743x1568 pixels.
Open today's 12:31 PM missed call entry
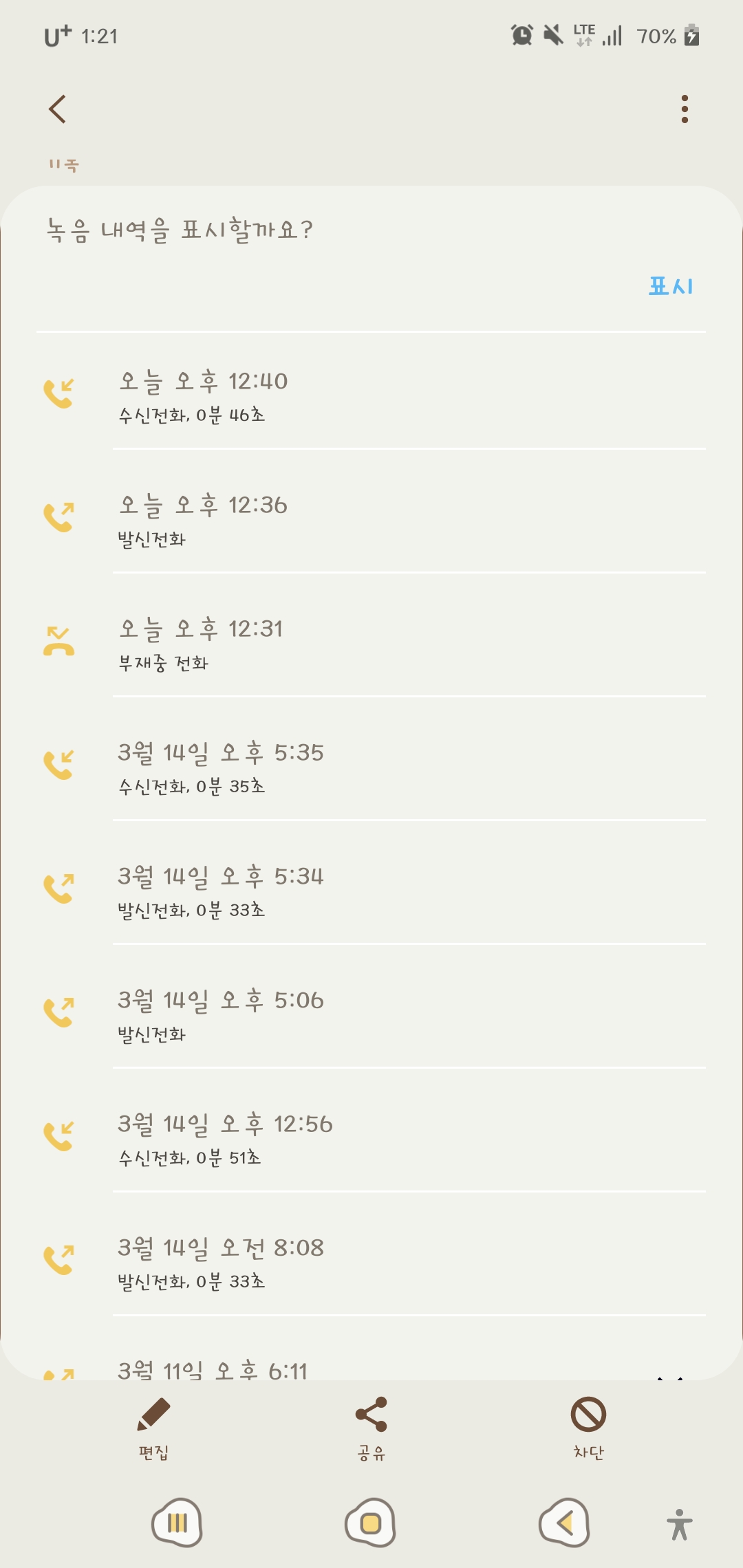pos(371,643)
